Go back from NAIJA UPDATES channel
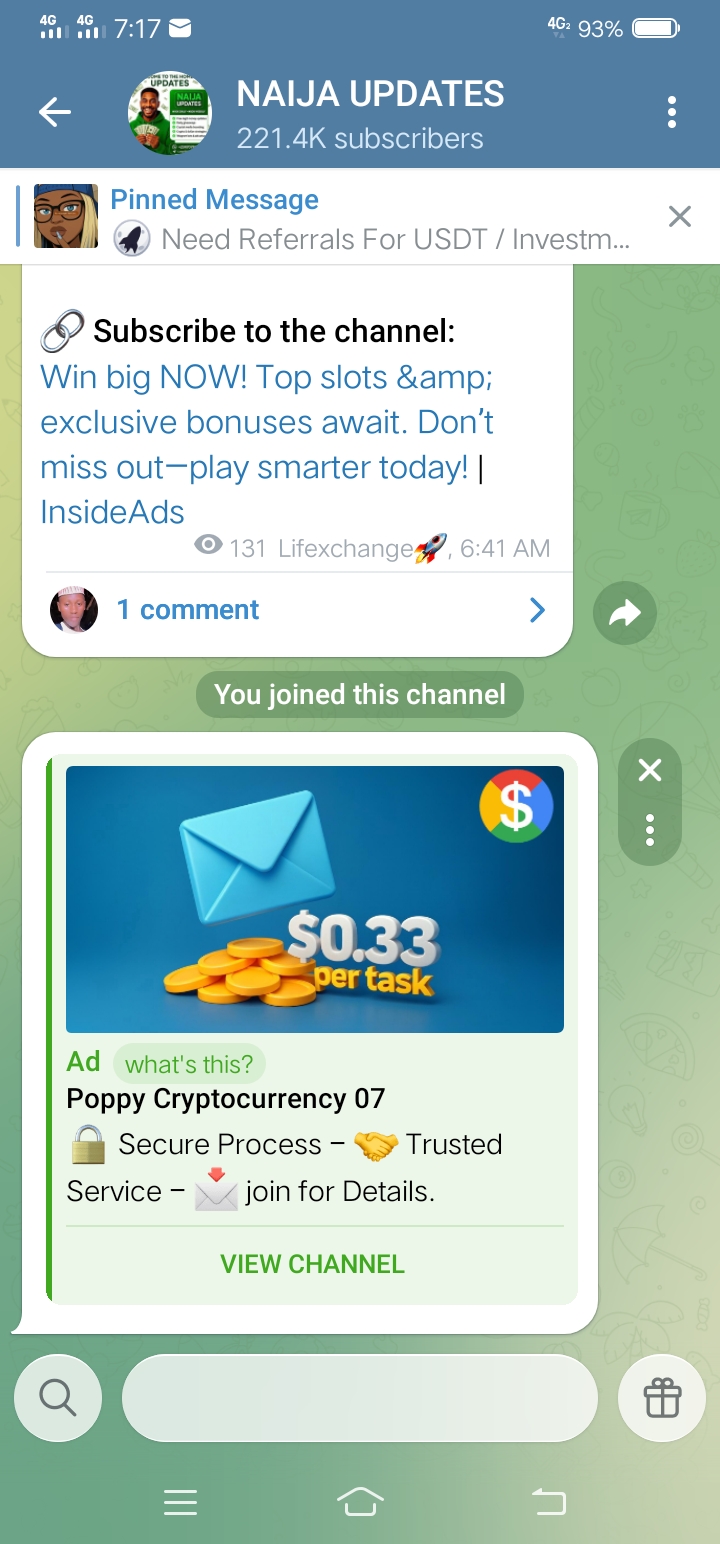The height and width of the screenshot is (1544, 720). [55, 113]
